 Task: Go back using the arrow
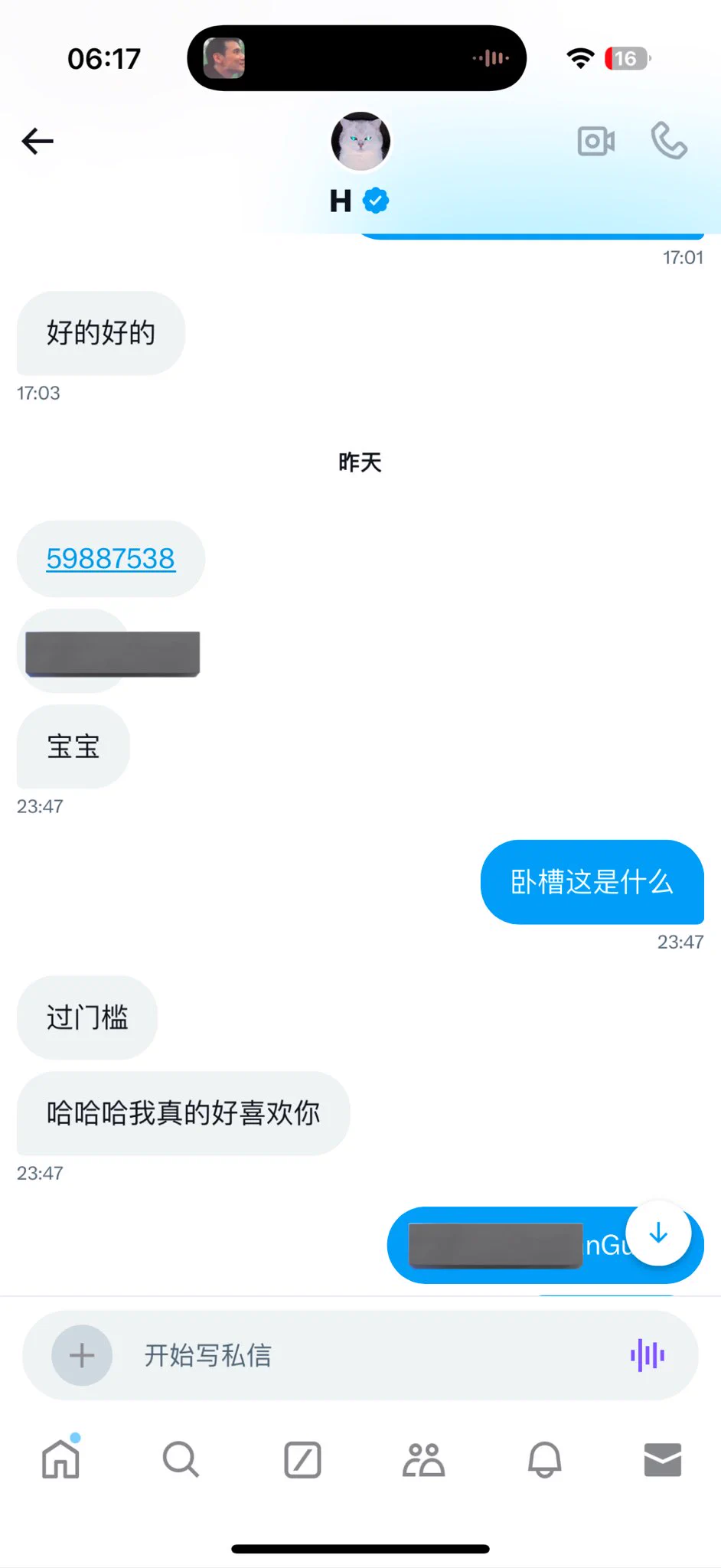click(38, 141)
